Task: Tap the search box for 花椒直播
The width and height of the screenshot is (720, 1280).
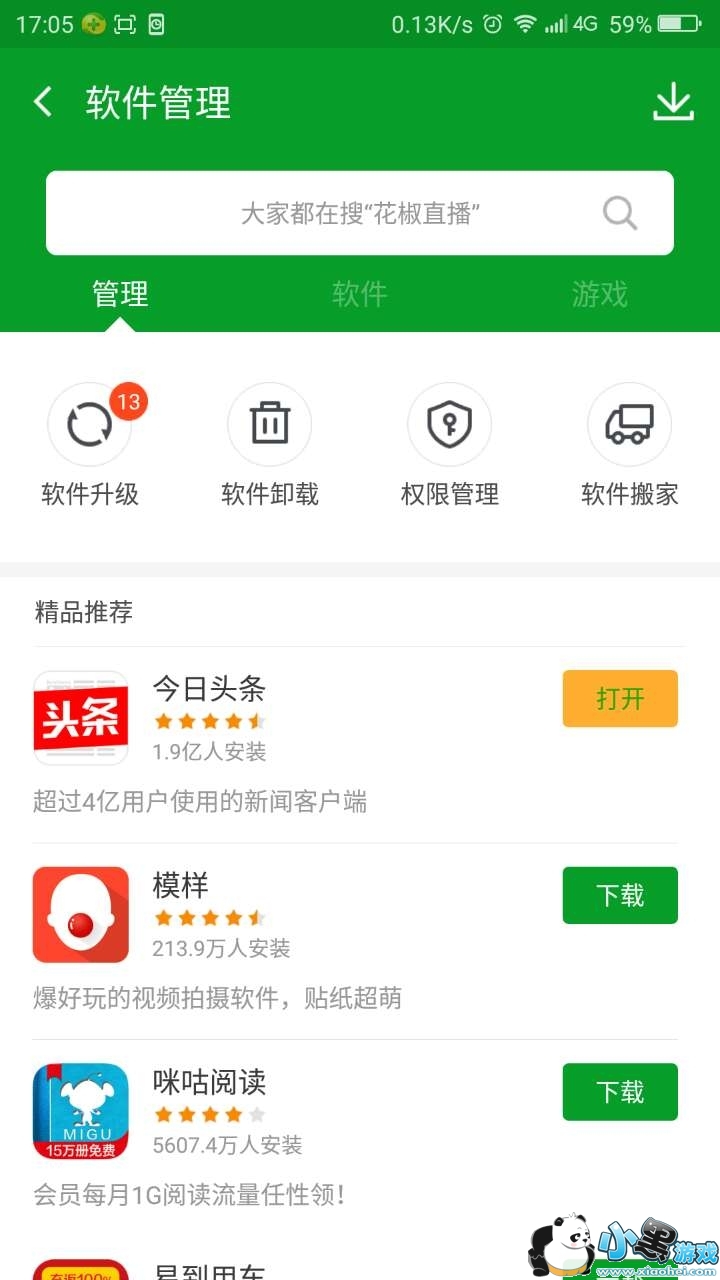Action: click(360, 213)
